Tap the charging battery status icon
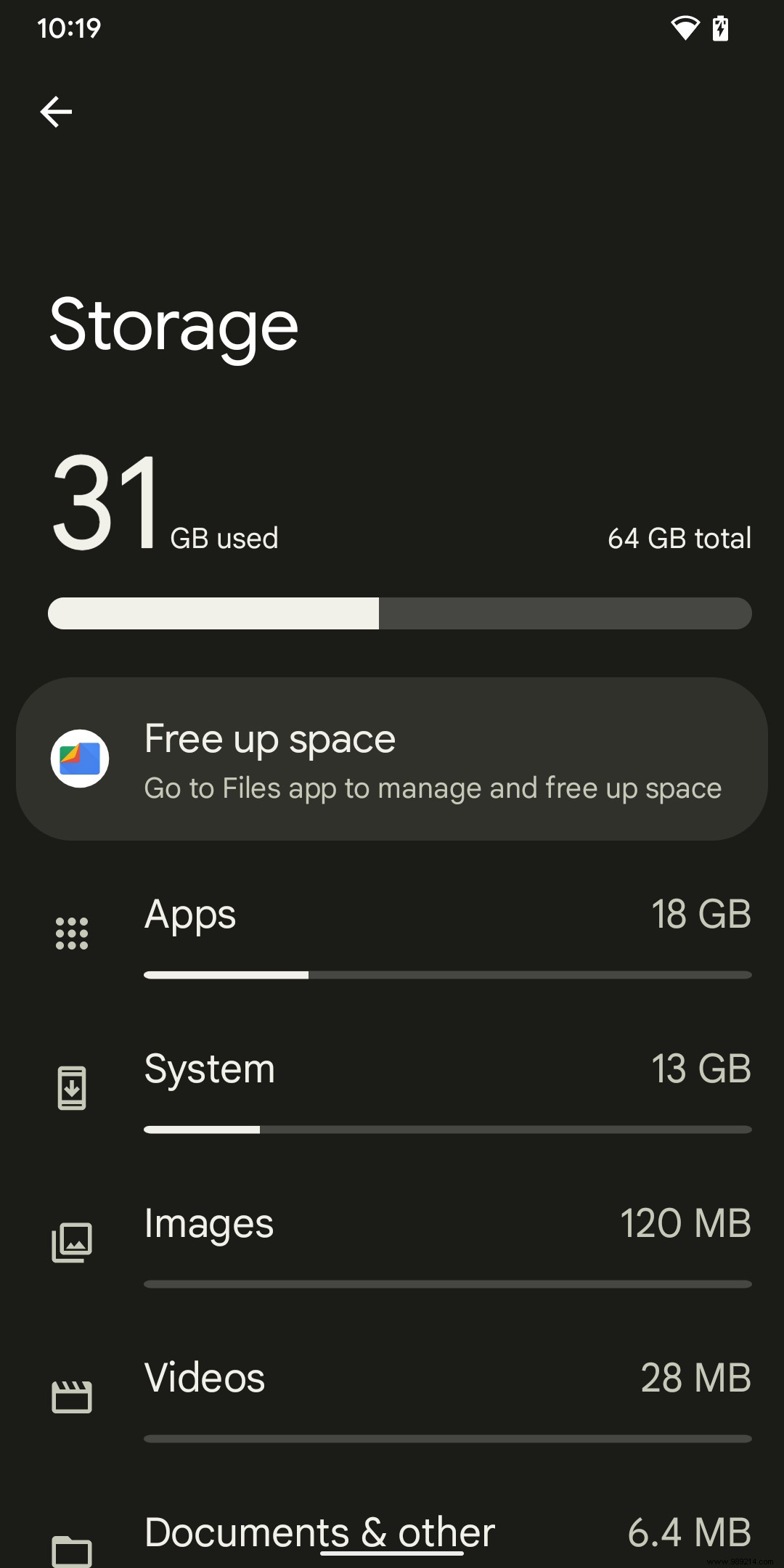 pyautogui.click(x=720, y=29)
